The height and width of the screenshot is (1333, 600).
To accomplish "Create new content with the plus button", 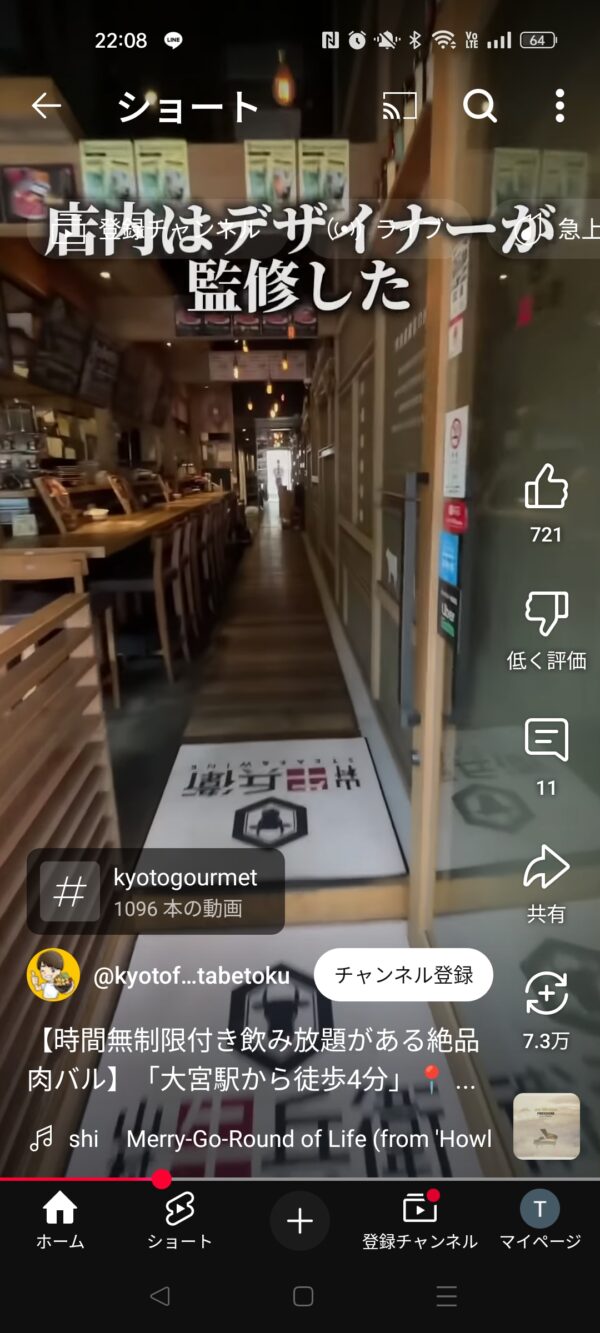I will coord(300,1221).
